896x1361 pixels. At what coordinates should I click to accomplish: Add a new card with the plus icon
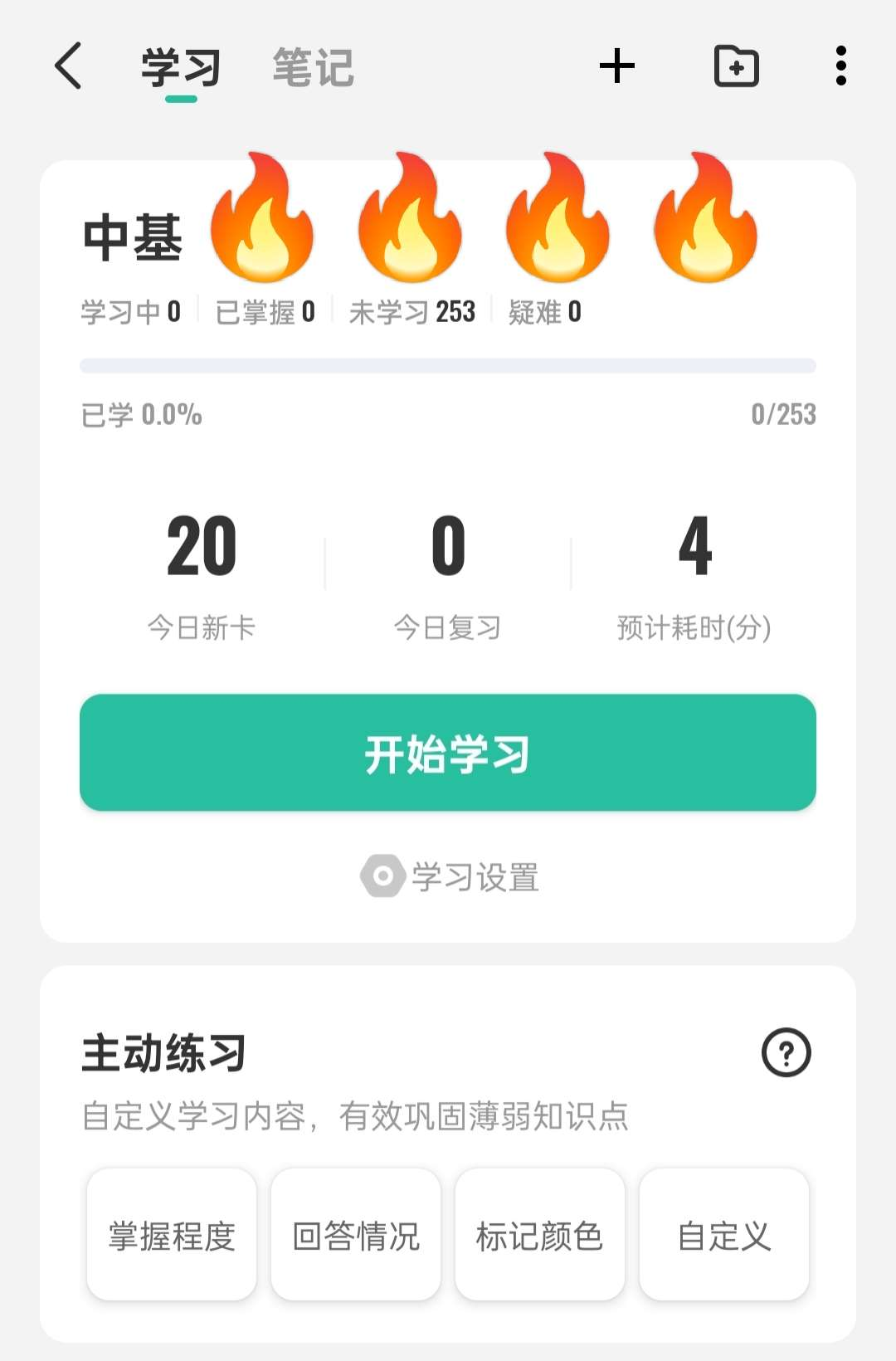[x=617, y=66]
